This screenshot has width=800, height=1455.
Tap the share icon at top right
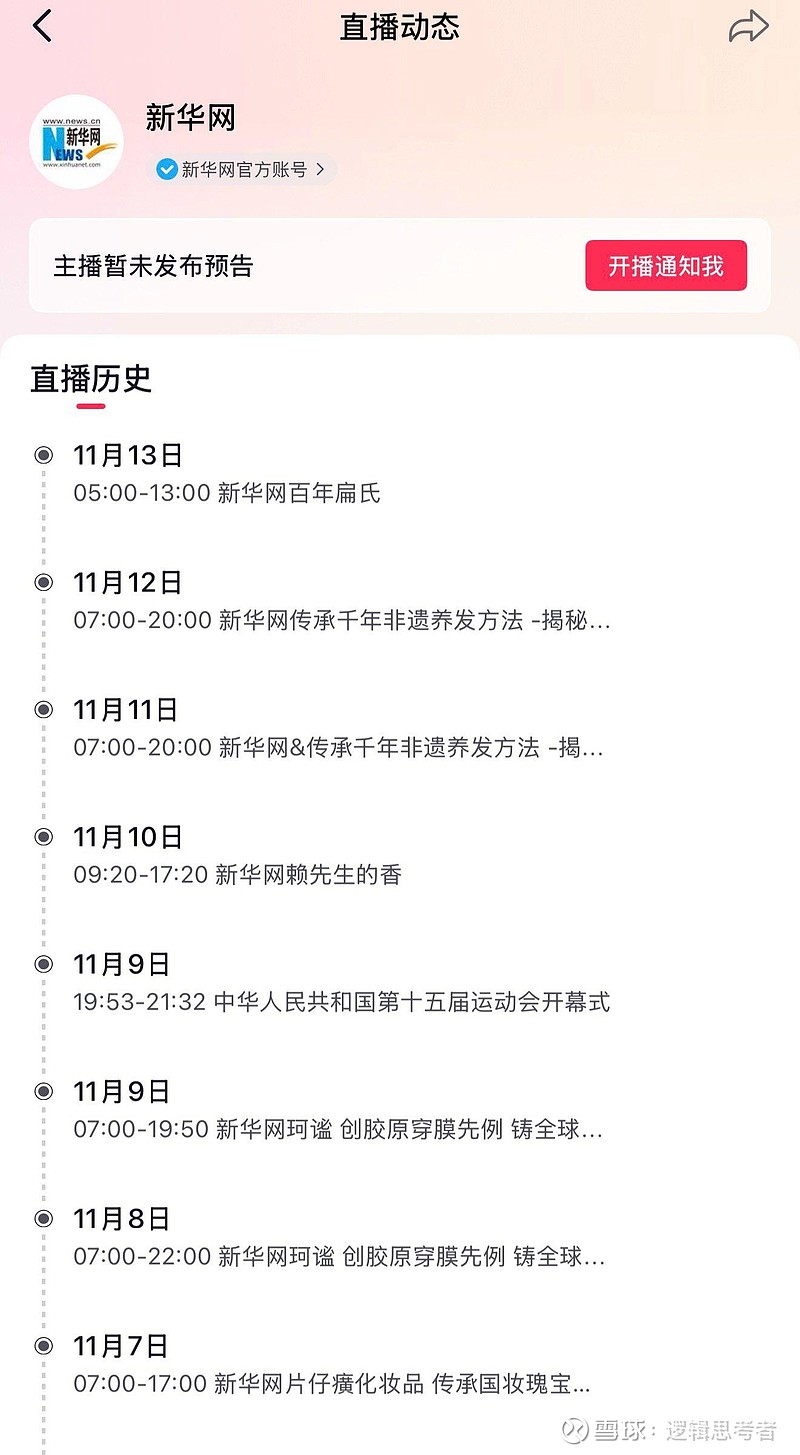[x=748, y=26]
